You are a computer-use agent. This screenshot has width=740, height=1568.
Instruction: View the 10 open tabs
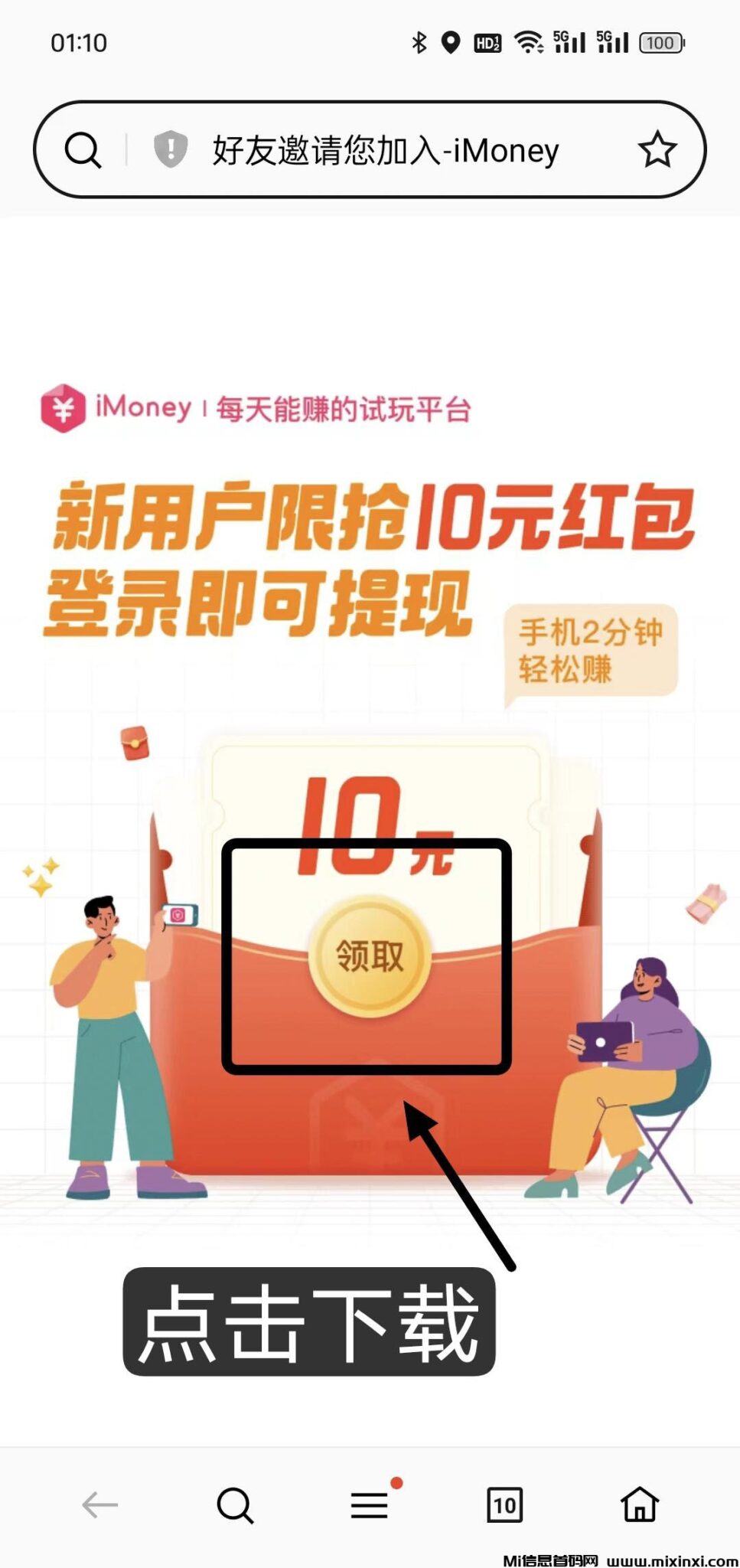pos(504,1505)
